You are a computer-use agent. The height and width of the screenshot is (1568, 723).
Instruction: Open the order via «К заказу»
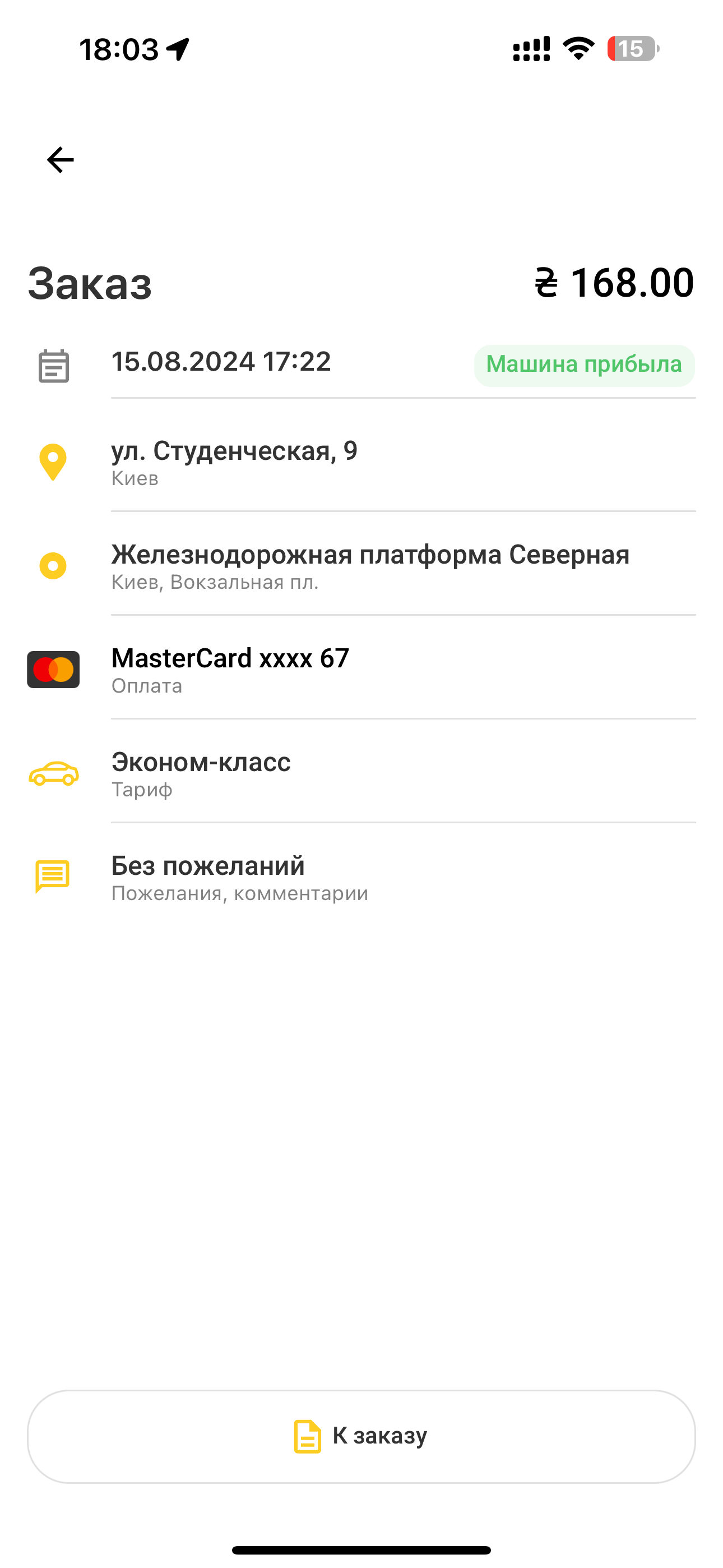click(x=361, y=1437)
